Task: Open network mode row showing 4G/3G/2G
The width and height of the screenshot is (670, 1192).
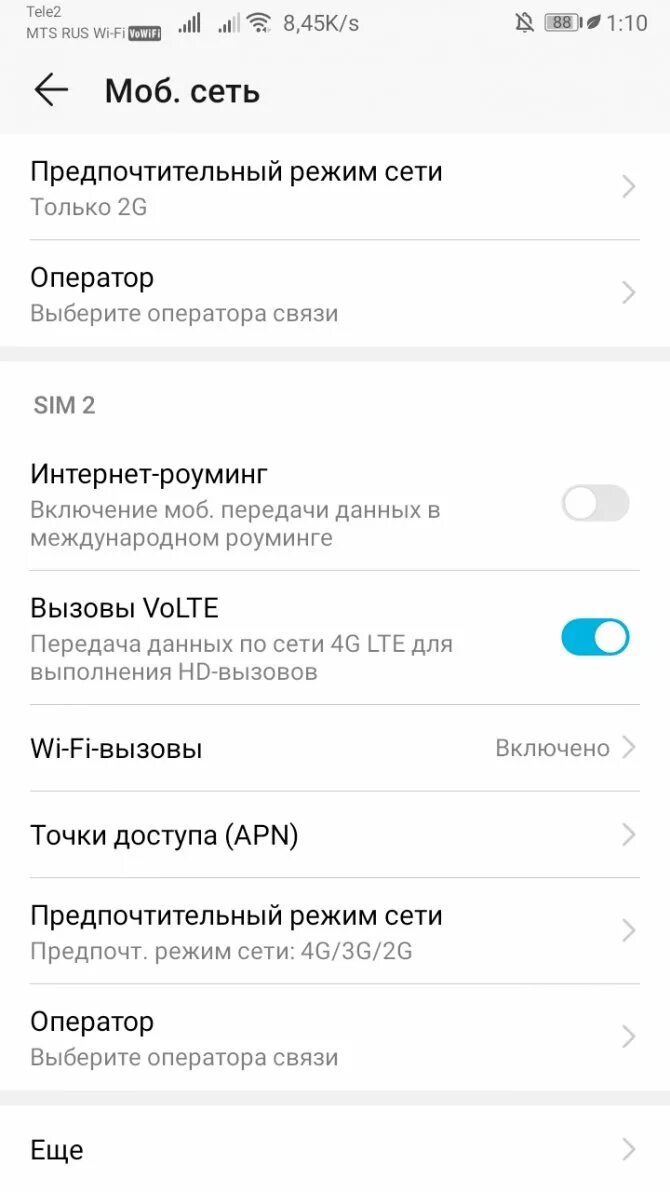Action: coord(334,932)
